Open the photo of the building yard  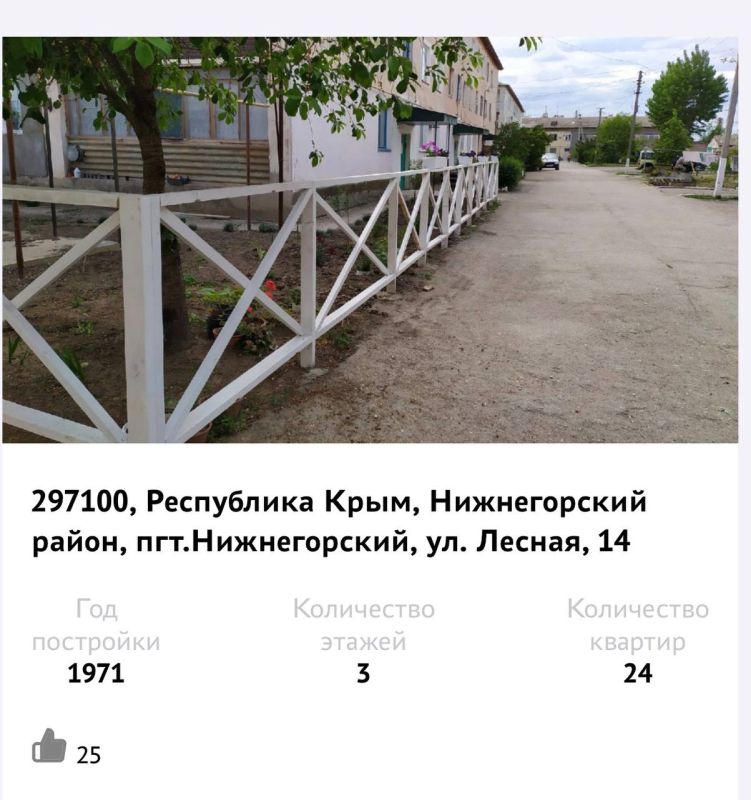(x=370, y=240)
